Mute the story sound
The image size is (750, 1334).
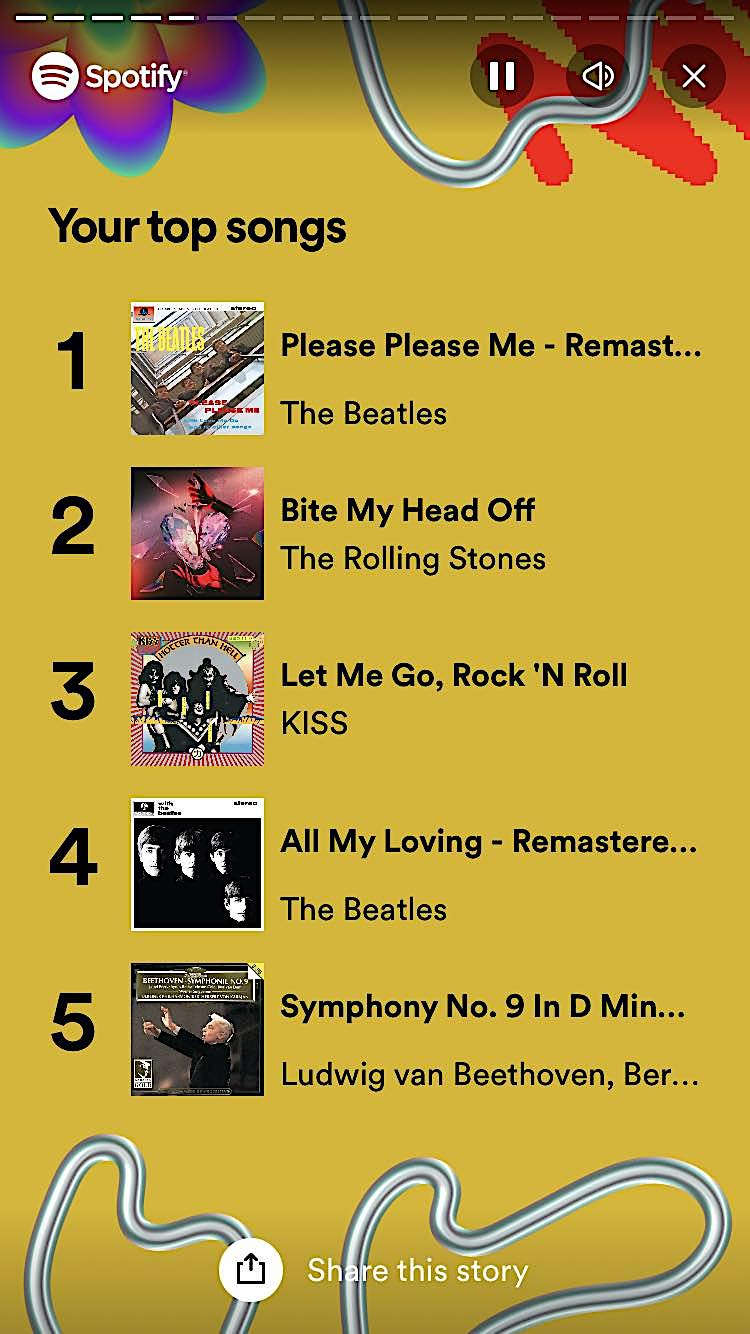(598, 76)
